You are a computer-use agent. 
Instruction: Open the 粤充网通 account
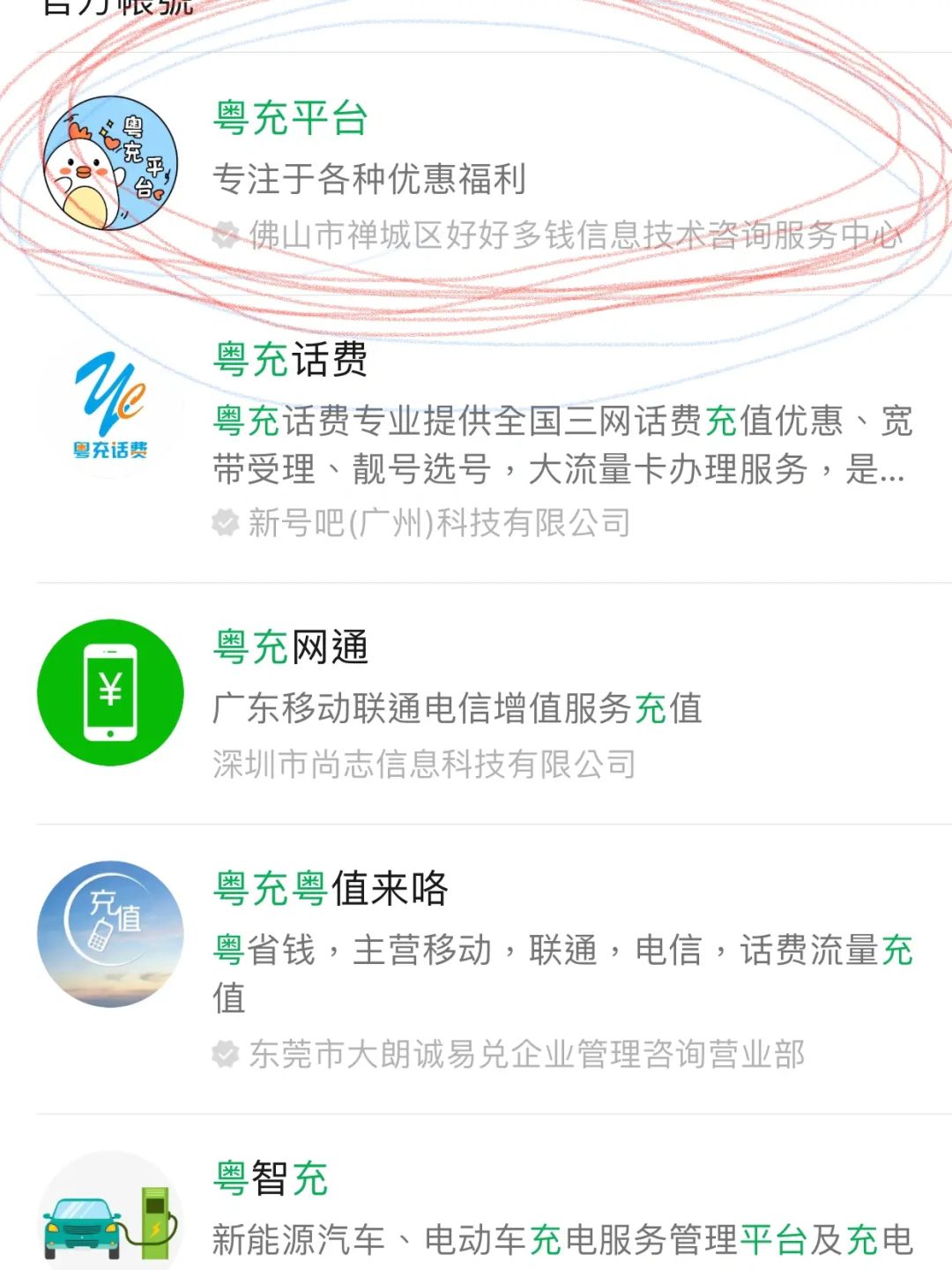point(291,648)
